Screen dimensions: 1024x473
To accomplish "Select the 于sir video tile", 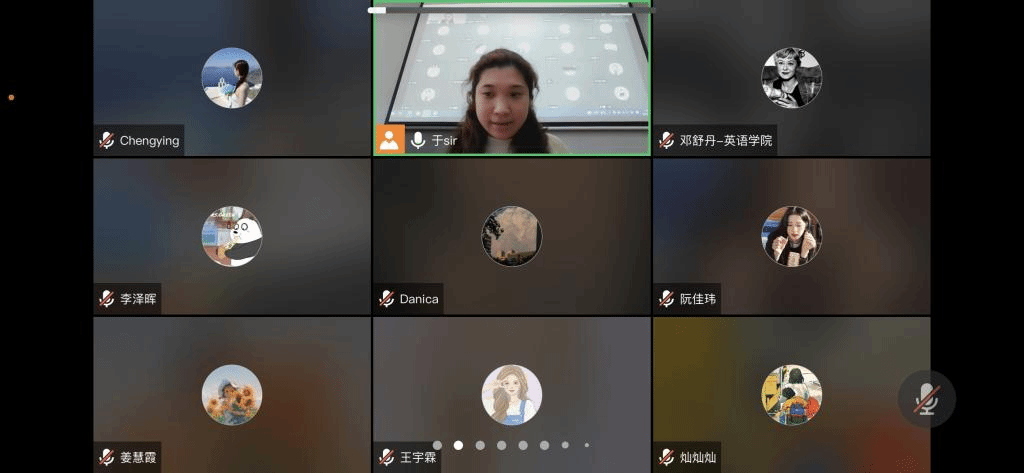I will point(511,78).
